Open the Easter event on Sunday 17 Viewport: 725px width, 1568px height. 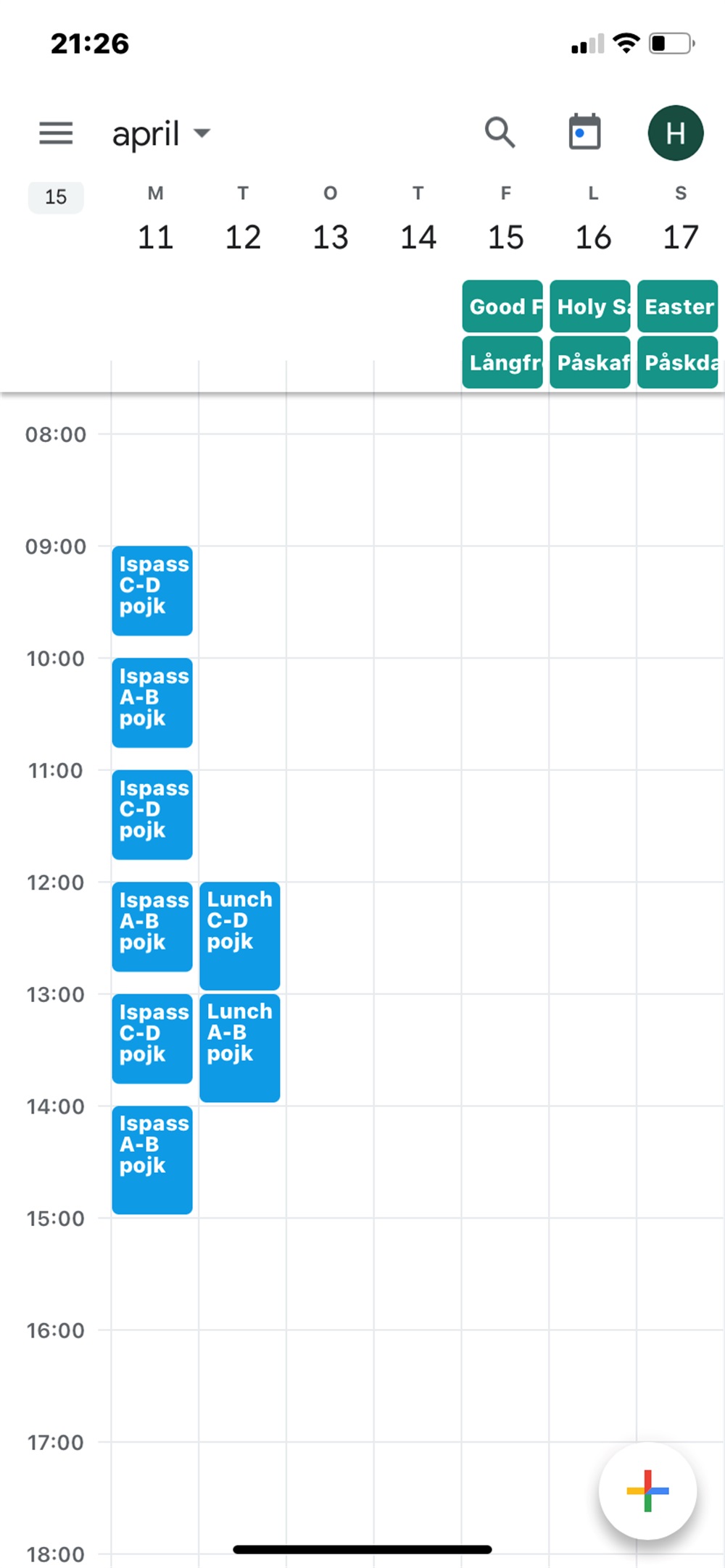(x=678, y=306)
